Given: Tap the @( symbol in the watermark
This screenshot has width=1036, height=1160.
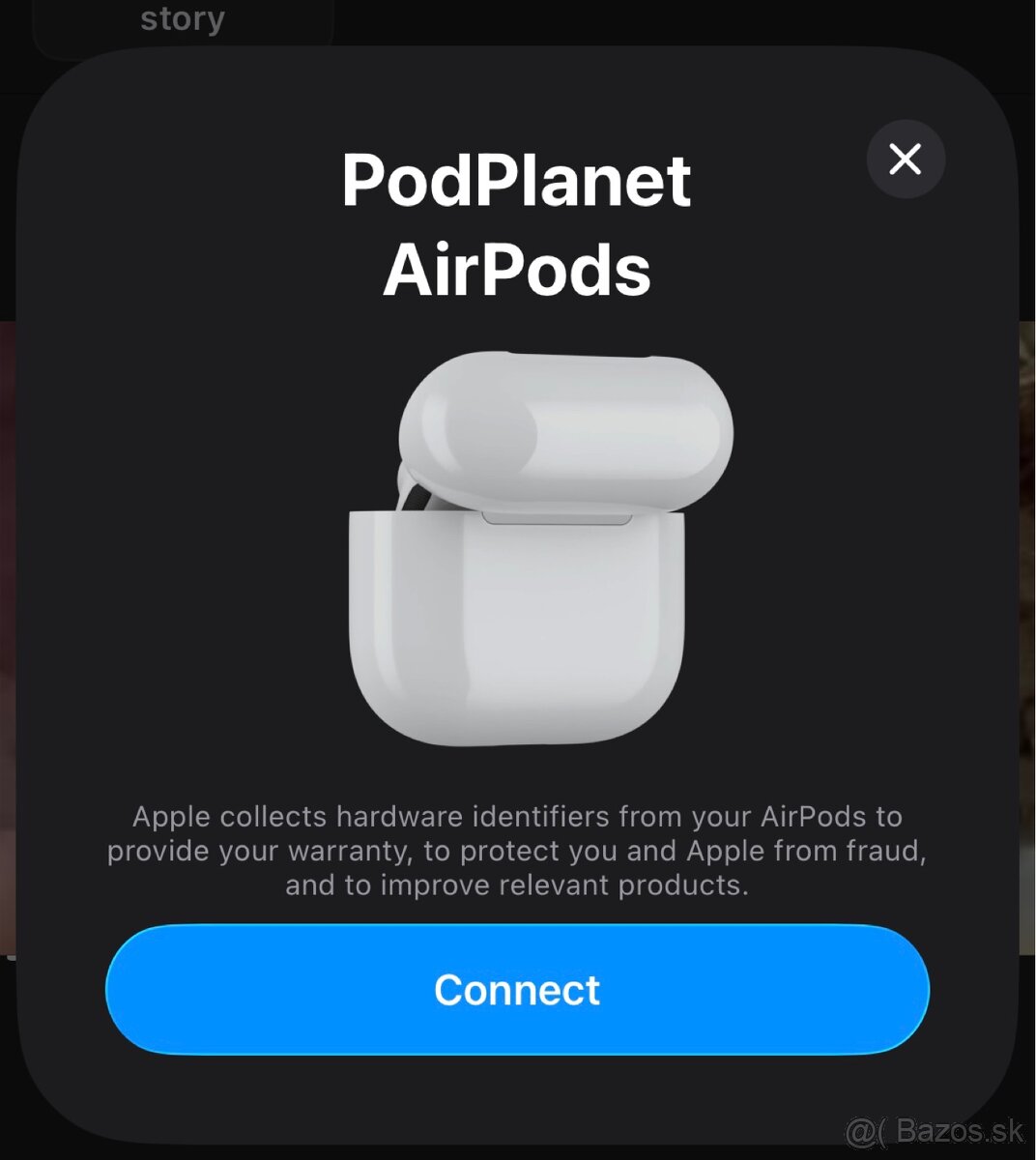Looking at the screenshot, I should point(866,1129).
